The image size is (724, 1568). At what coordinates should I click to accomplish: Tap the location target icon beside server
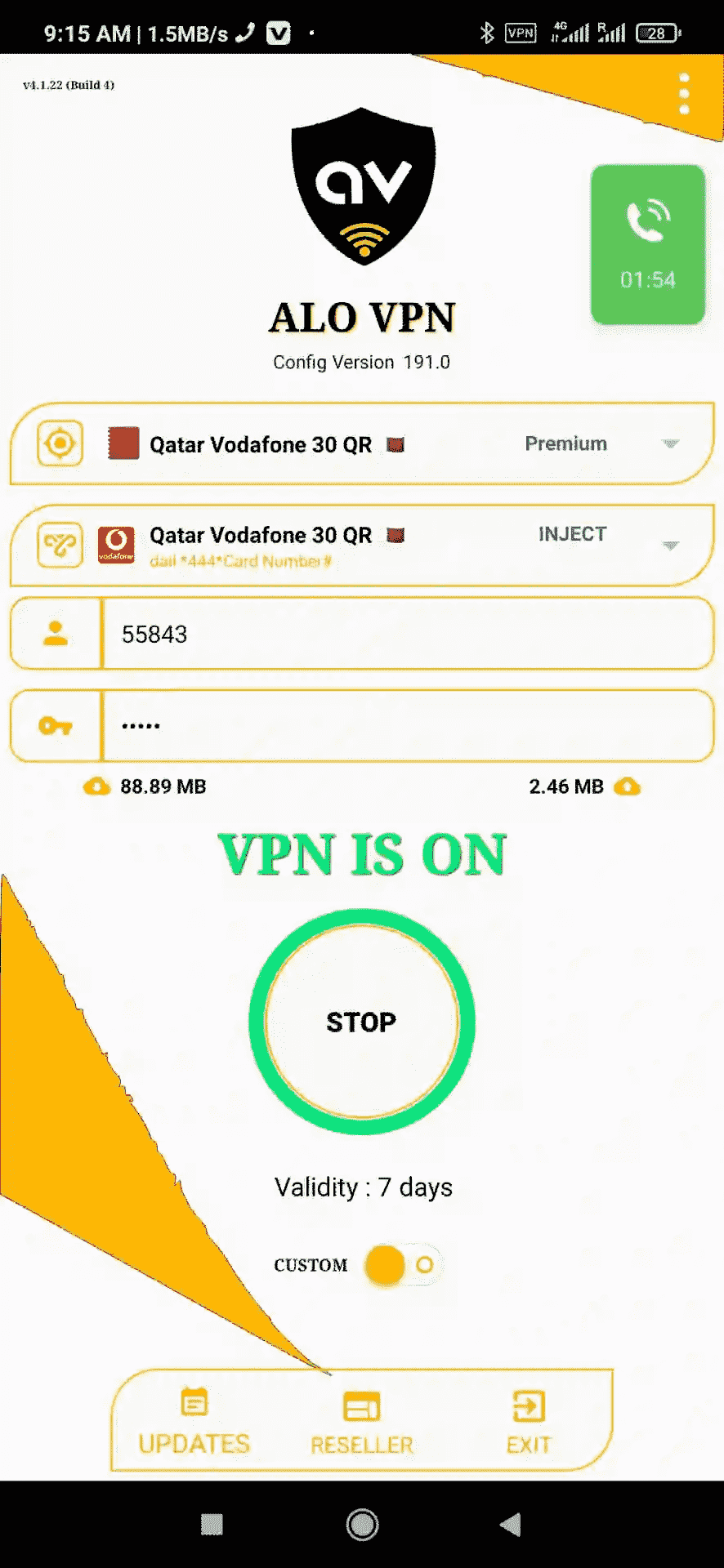point(60,444)
